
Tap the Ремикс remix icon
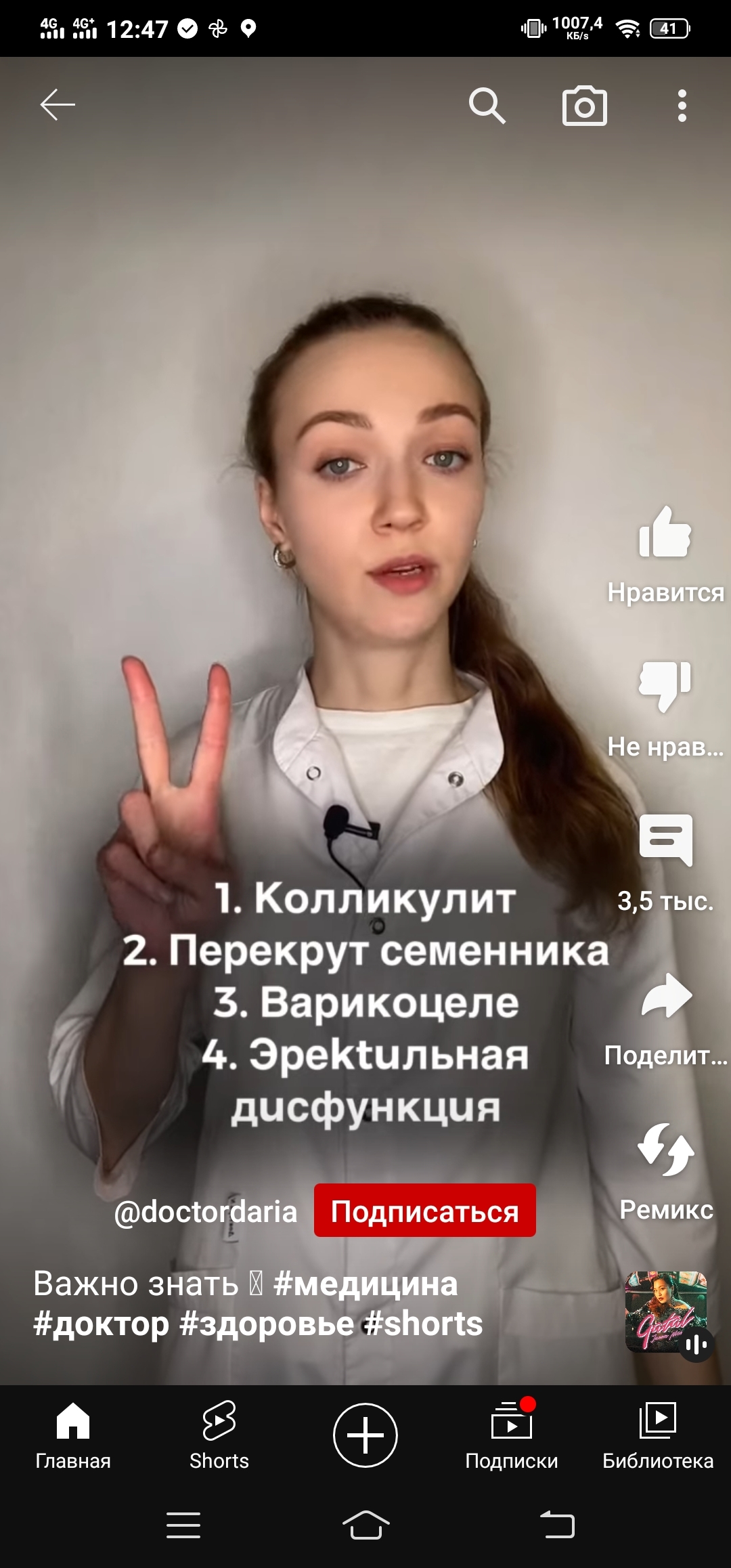coord(666,1150)
